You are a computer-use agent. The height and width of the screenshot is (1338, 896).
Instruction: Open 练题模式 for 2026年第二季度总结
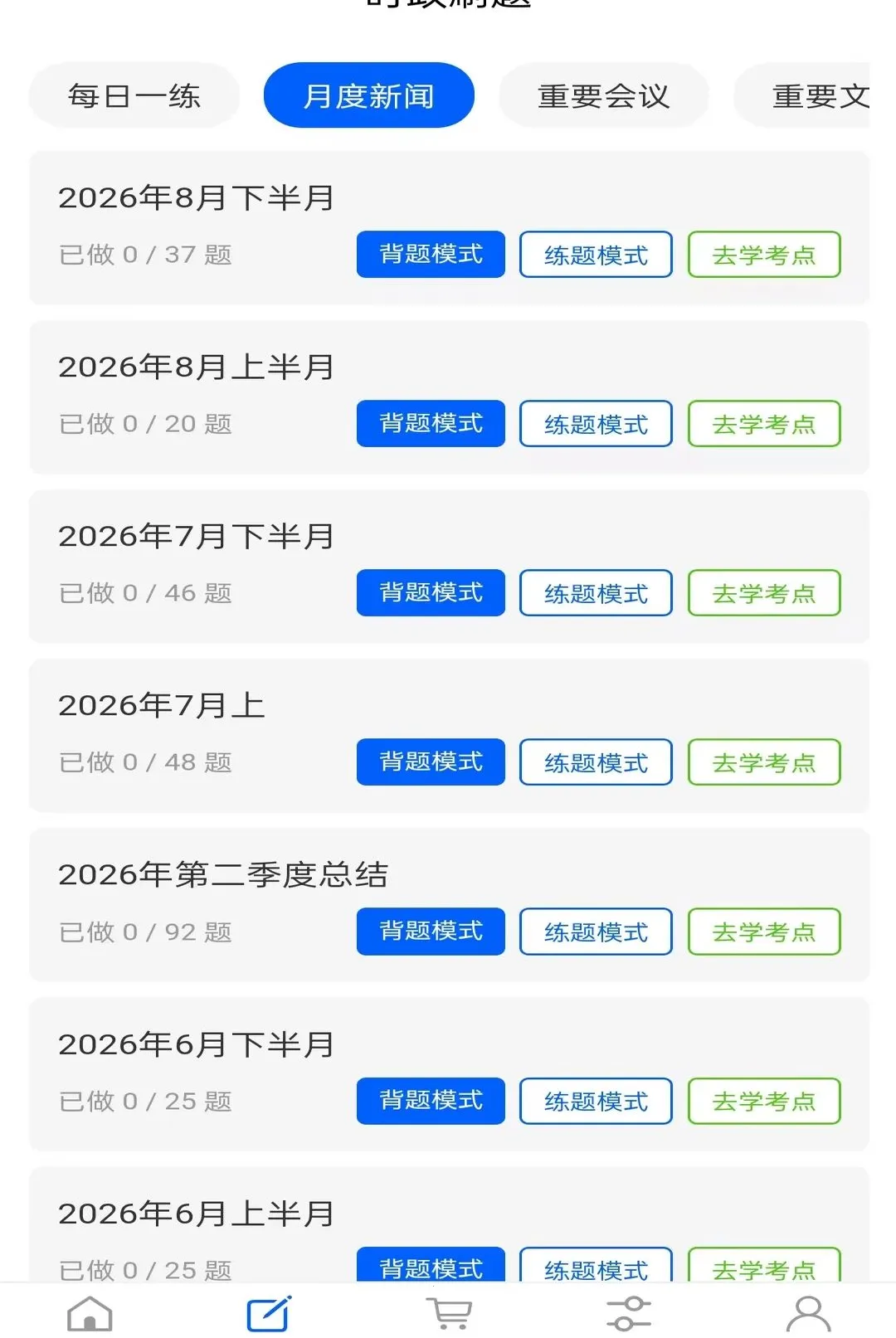coord(596,932)
